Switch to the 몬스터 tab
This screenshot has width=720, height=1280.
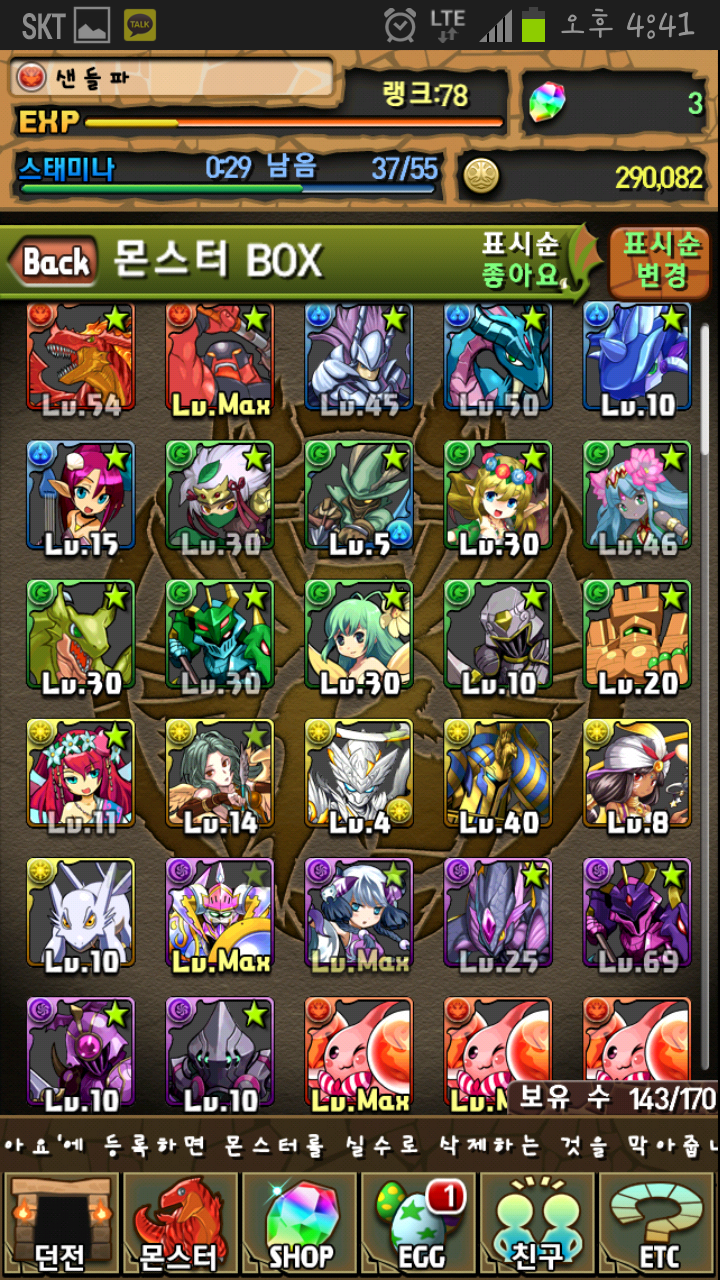coord(180,1225)
